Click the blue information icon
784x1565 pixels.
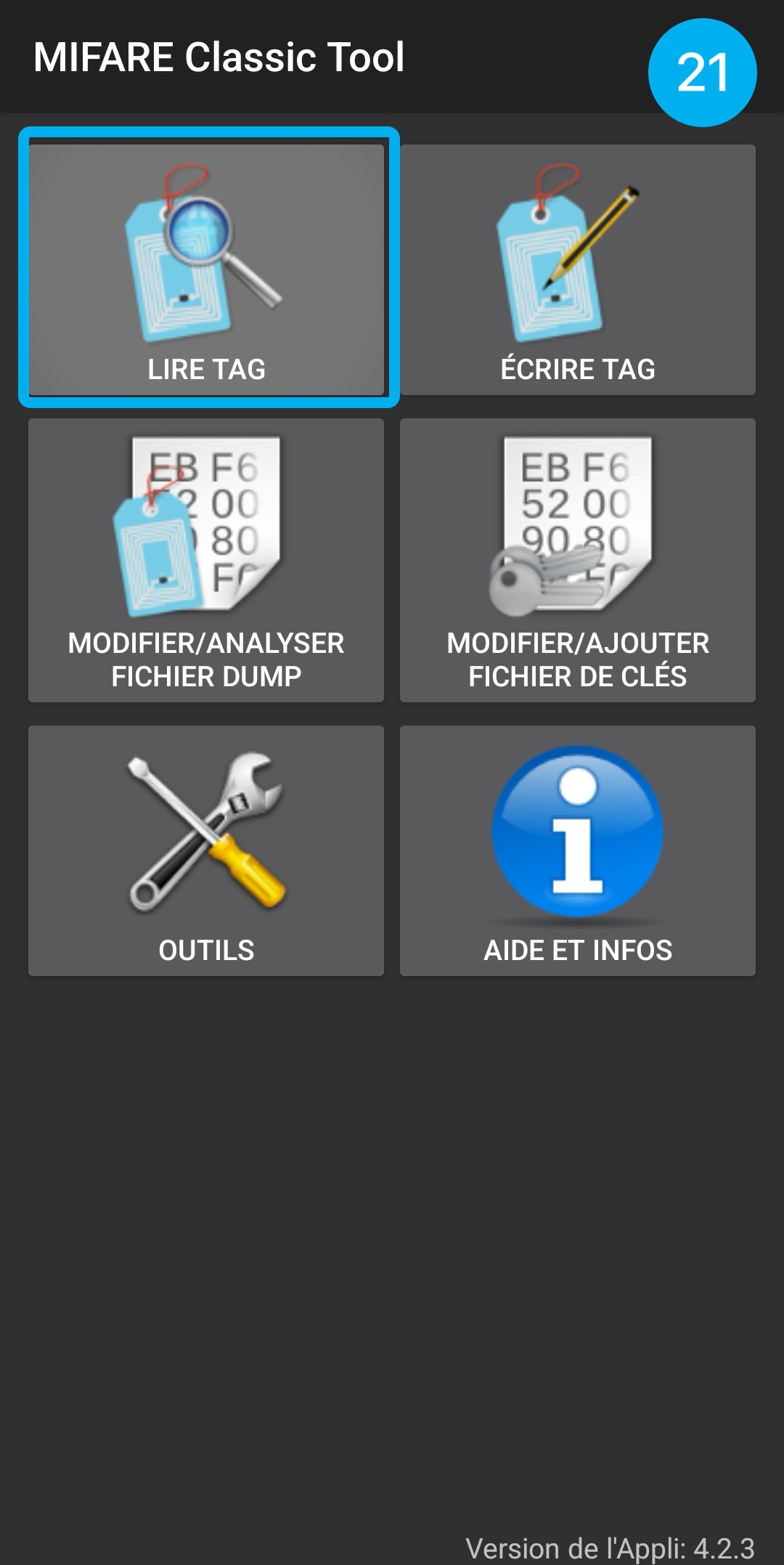[x=577, y=832]
